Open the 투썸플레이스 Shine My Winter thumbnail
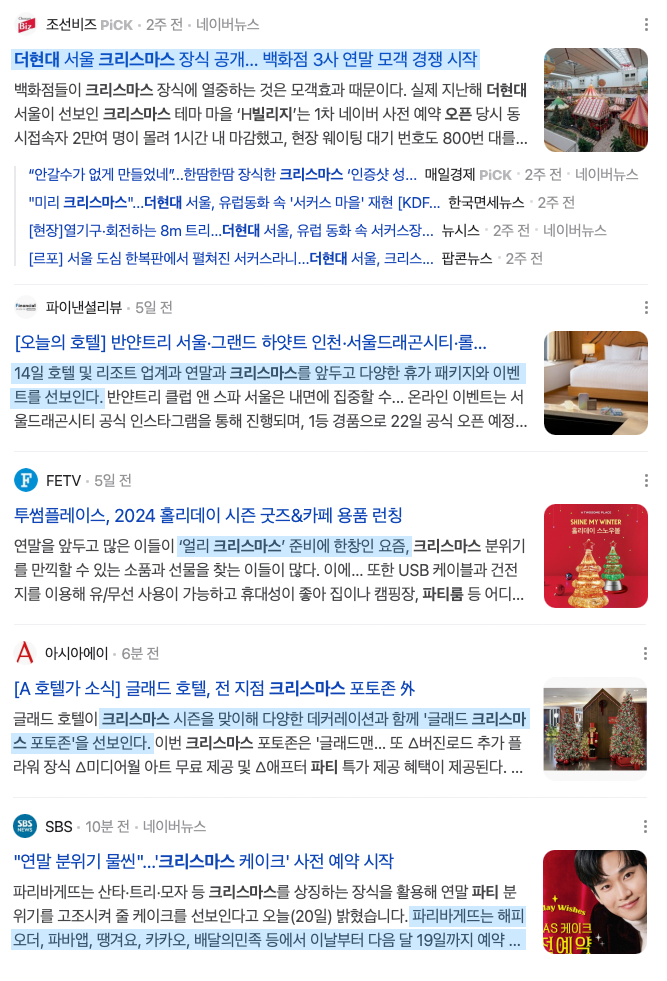Viewport: 667px width, 981px height. coord(595,556)
